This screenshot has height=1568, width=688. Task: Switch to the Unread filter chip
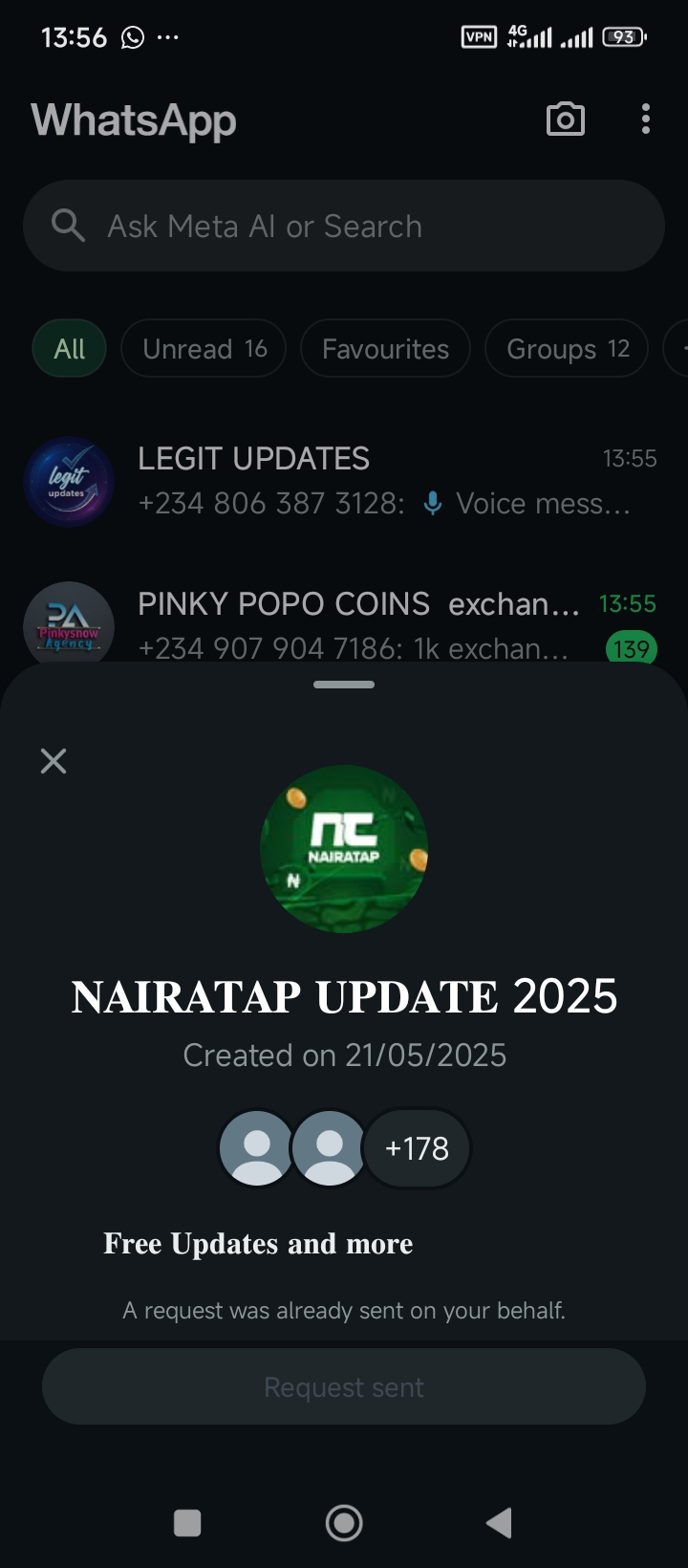[x=204, y=349]
